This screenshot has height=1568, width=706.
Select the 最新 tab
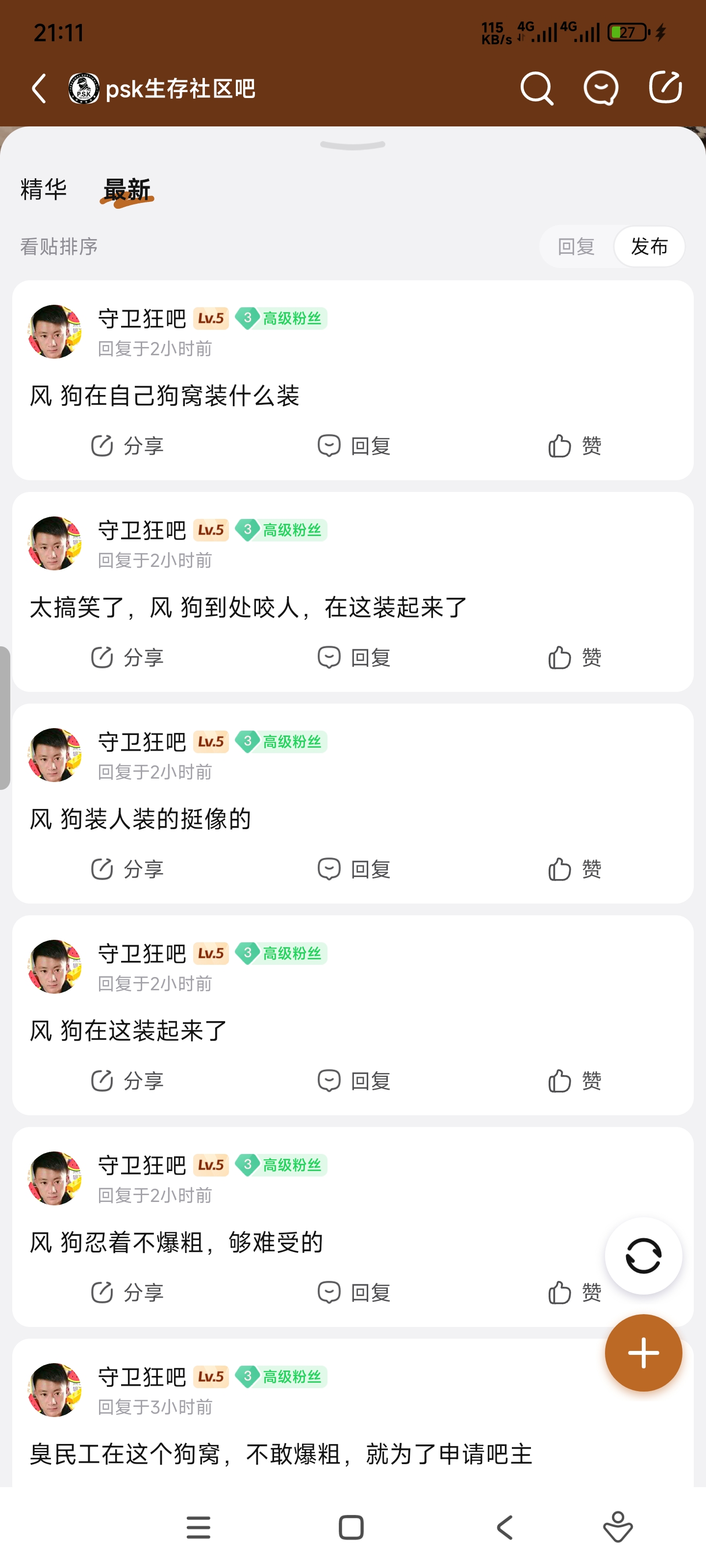pyautogui.click(x=126, y=189)
